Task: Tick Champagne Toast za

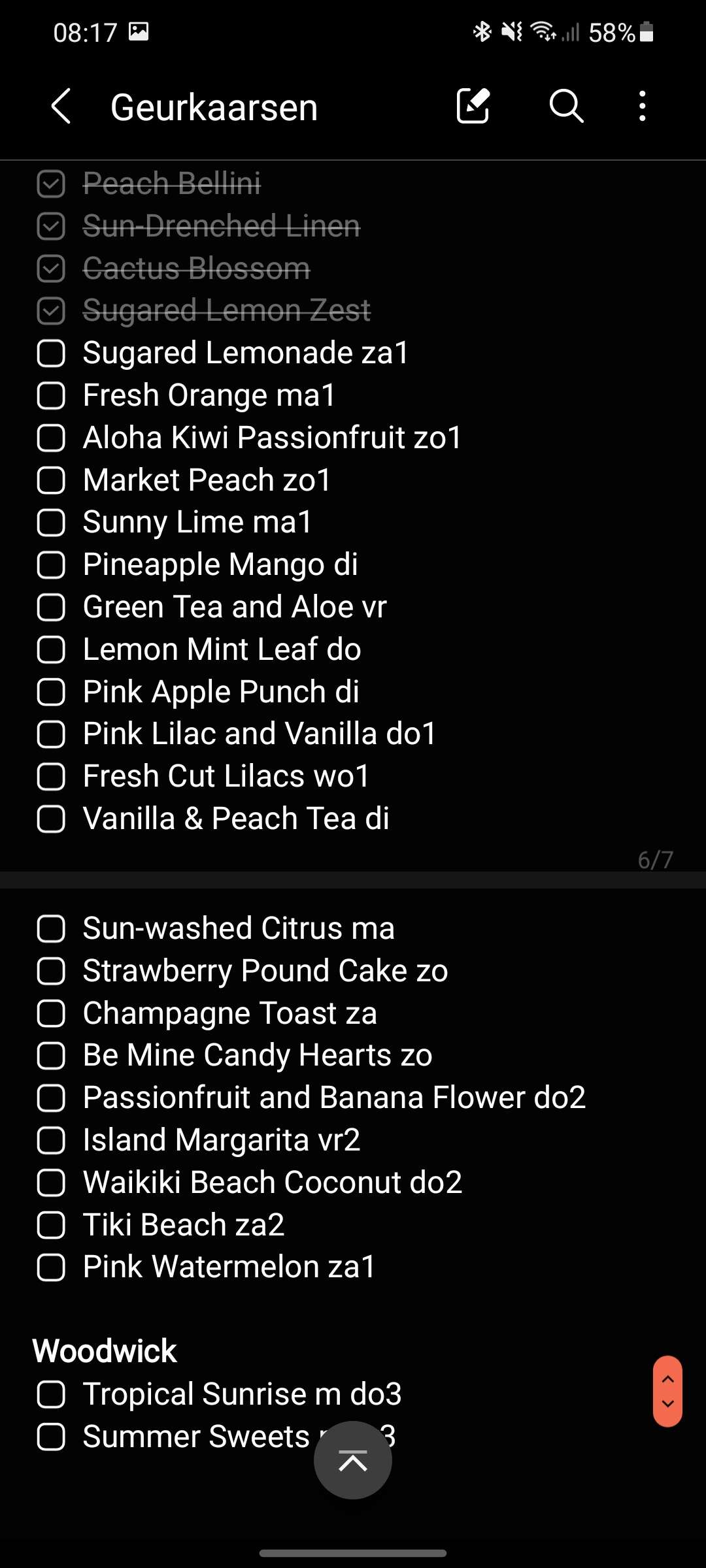Action: 51,1014
